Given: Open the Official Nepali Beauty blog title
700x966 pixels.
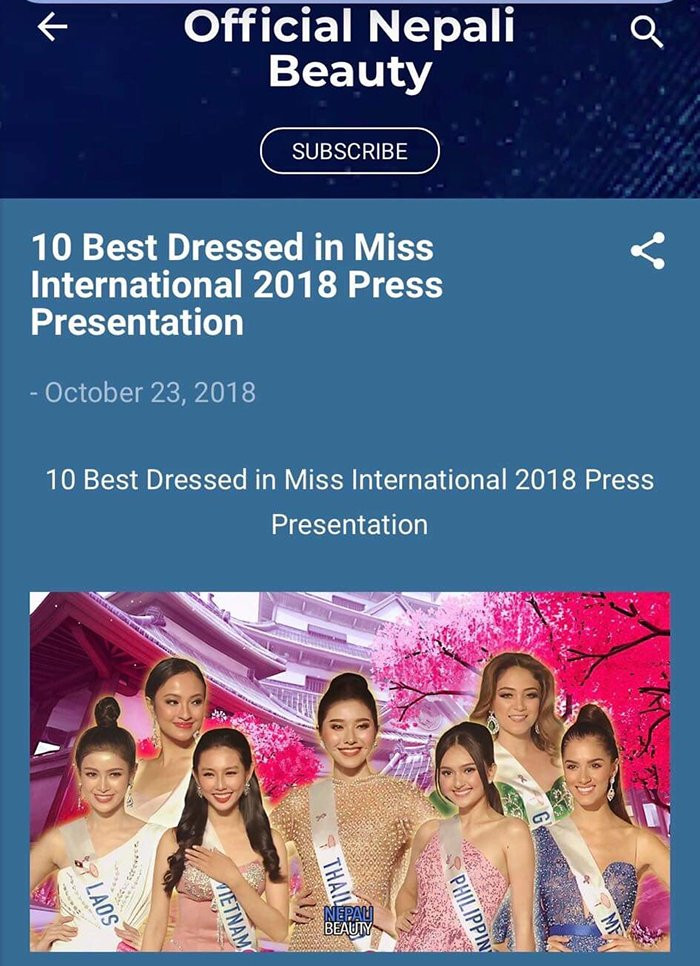Looking at the screenshot, I should (349, 48).
